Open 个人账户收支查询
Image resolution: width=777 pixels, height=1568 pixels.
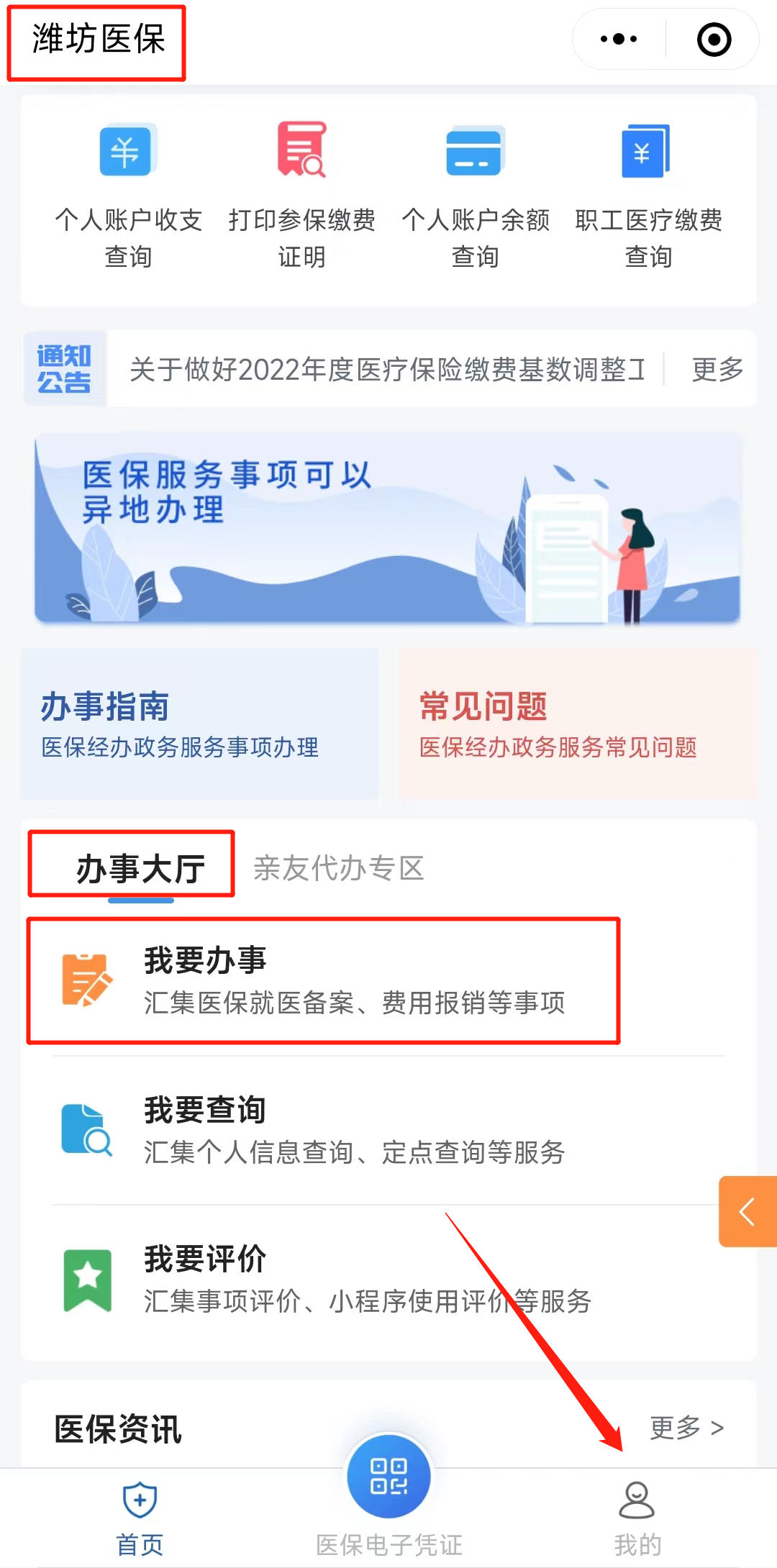coord(128,196)
